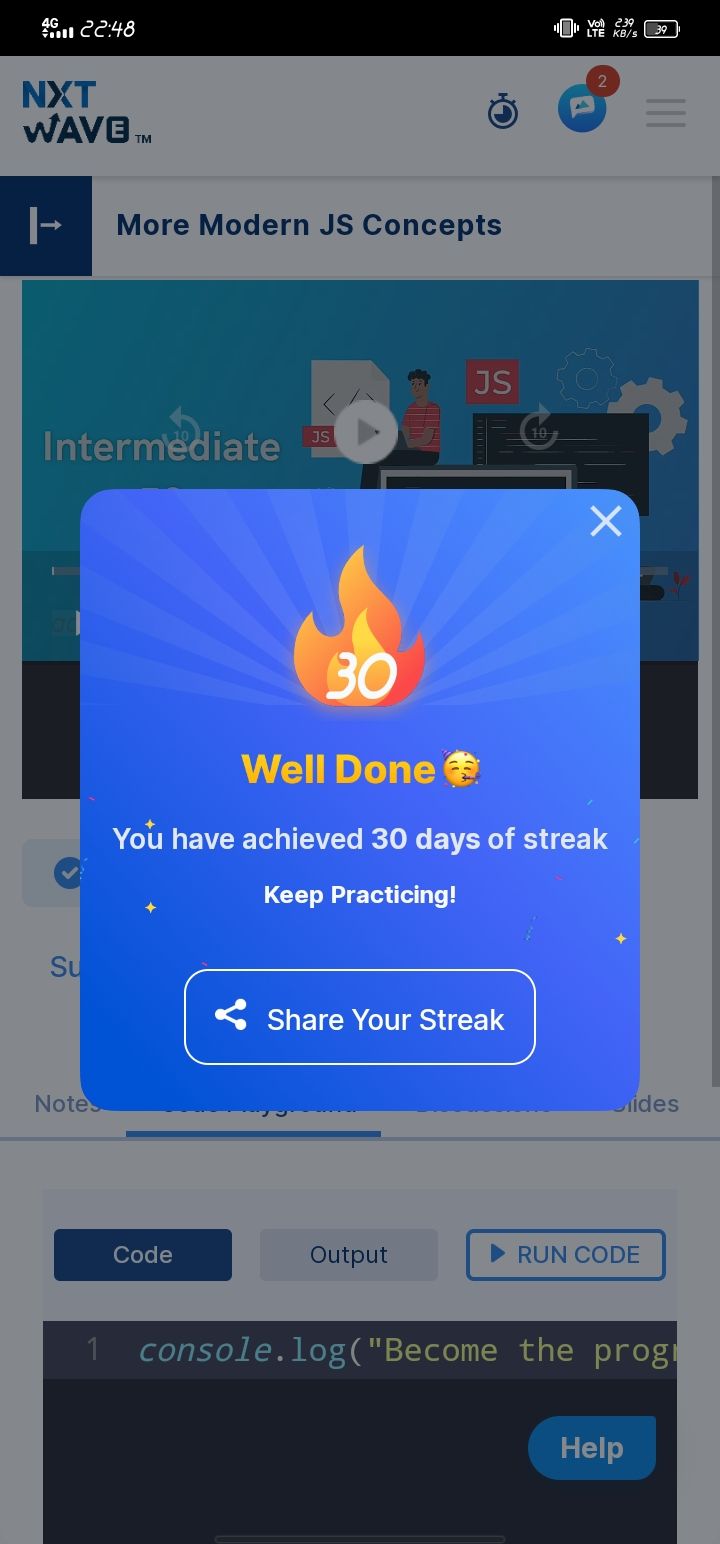Rewind the video 10 seconds

point(183,428)
